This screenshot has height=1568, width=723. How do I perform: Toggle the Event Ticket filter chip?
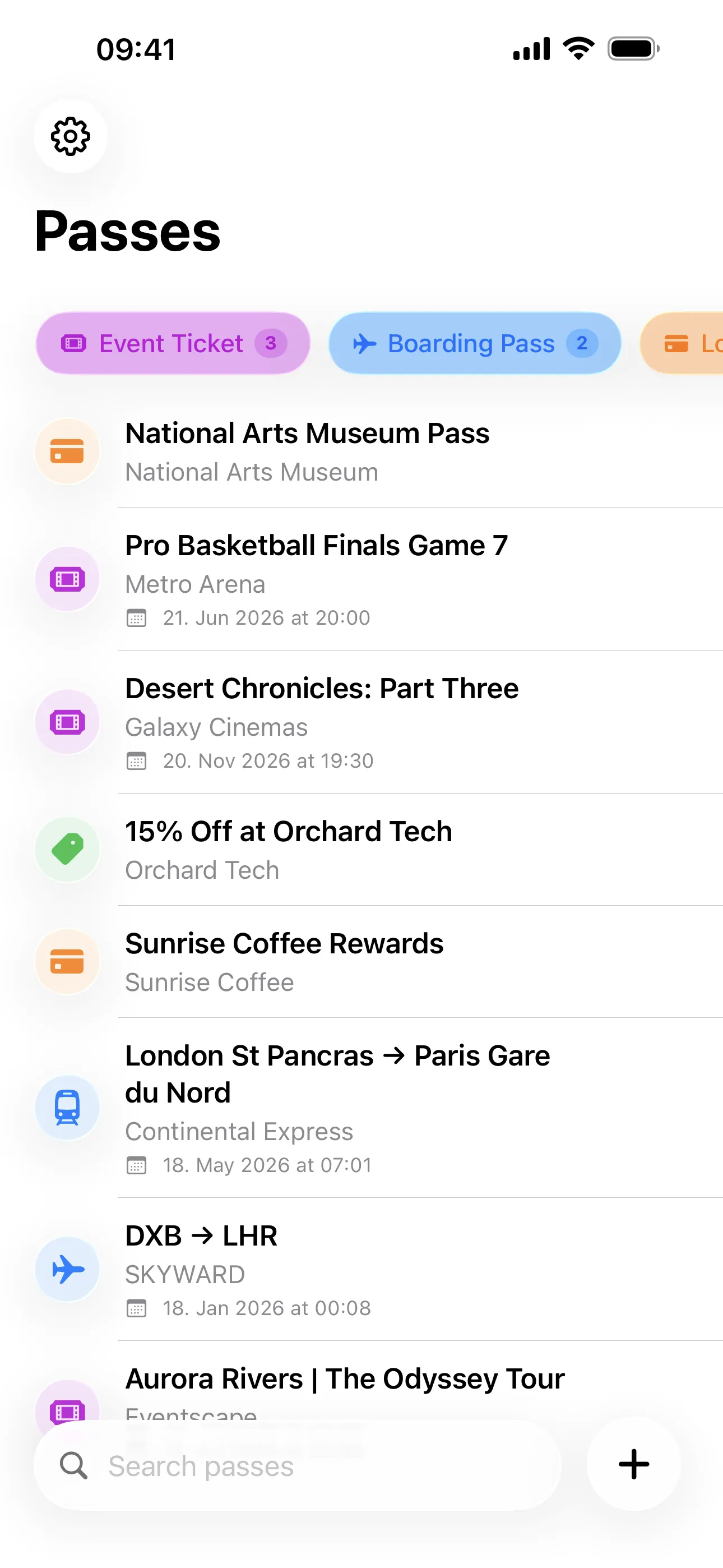(173, 343)
